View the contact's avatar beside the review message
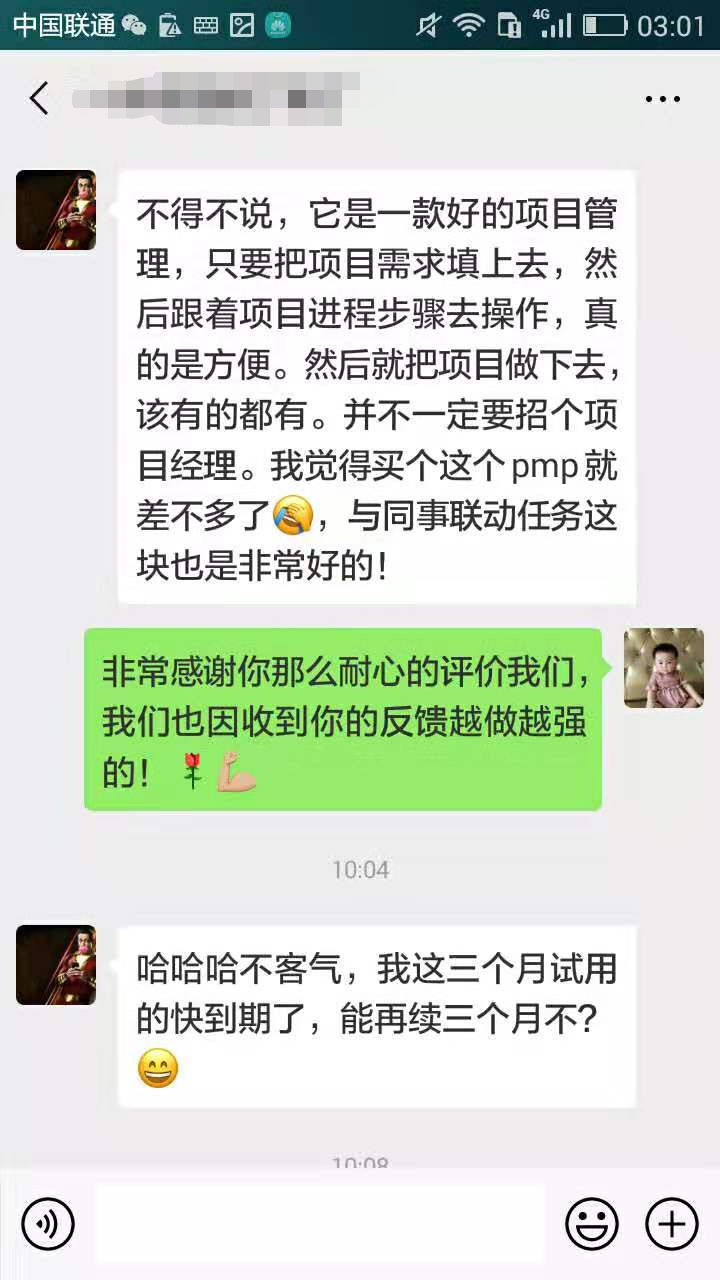The height and width of the screenshot is (1280, 720). 56,210
